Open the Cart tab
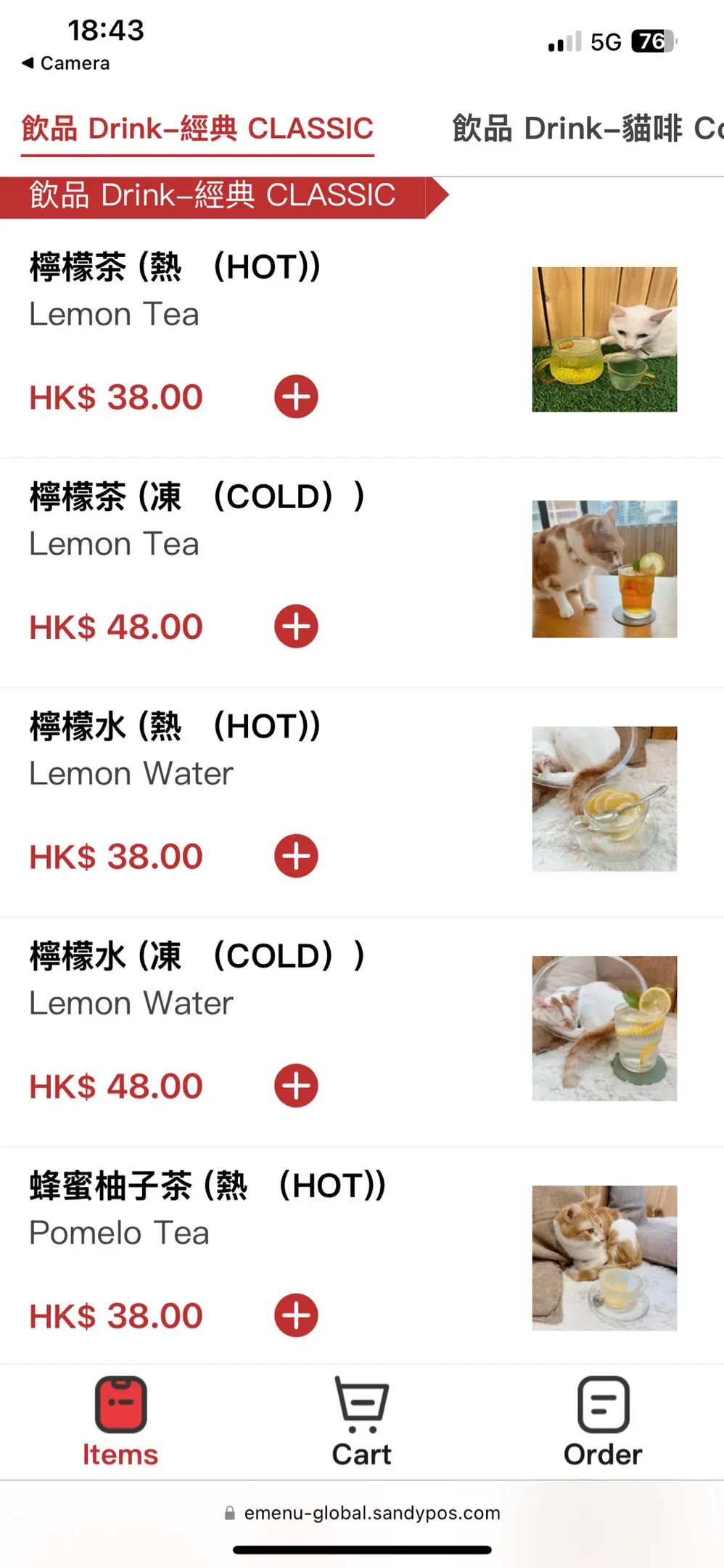Viewport: 724px width, 1568px height. (361, 1423)
